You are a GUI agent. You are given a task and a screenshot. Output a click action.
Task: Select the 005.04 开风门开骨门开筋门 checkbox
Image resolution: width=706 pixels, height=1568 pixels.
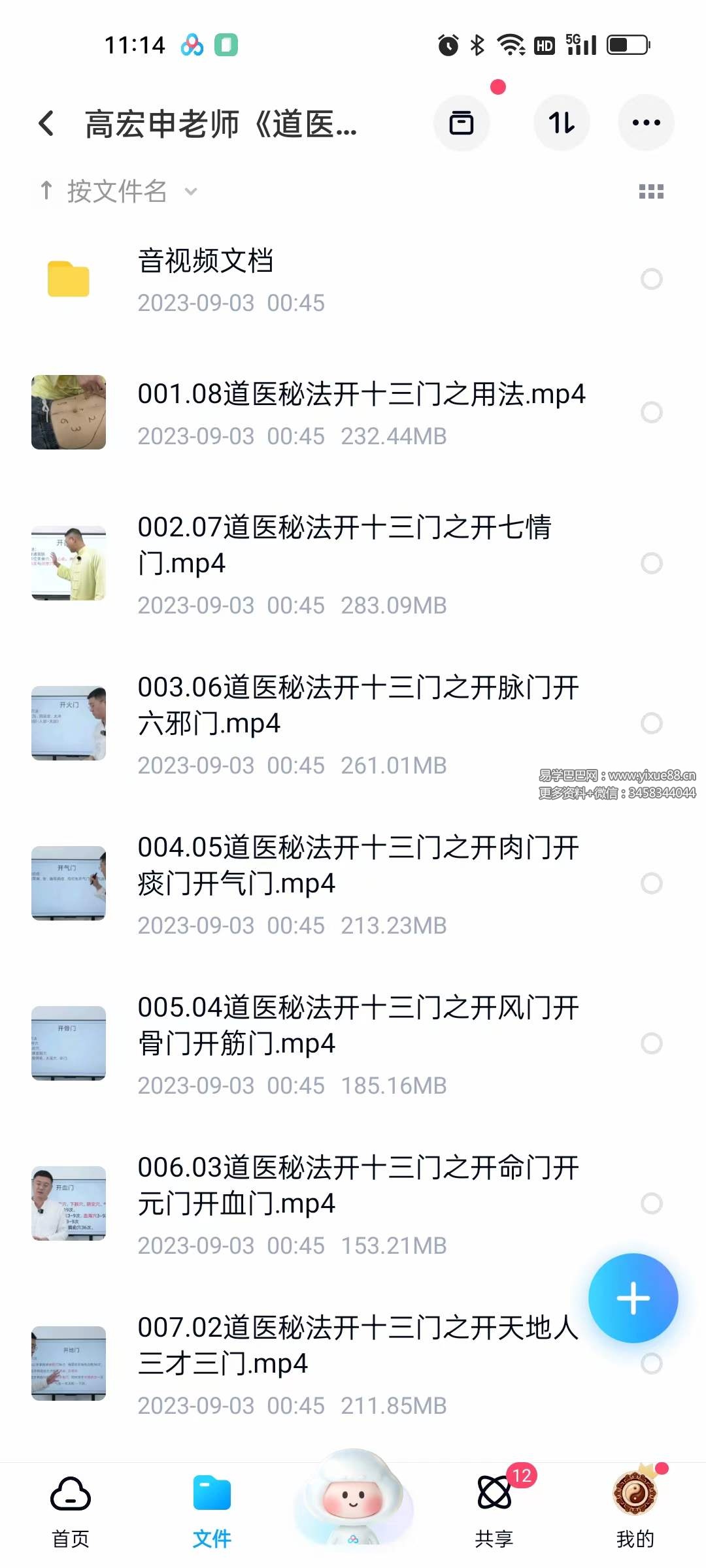[x=652, y=1043]
